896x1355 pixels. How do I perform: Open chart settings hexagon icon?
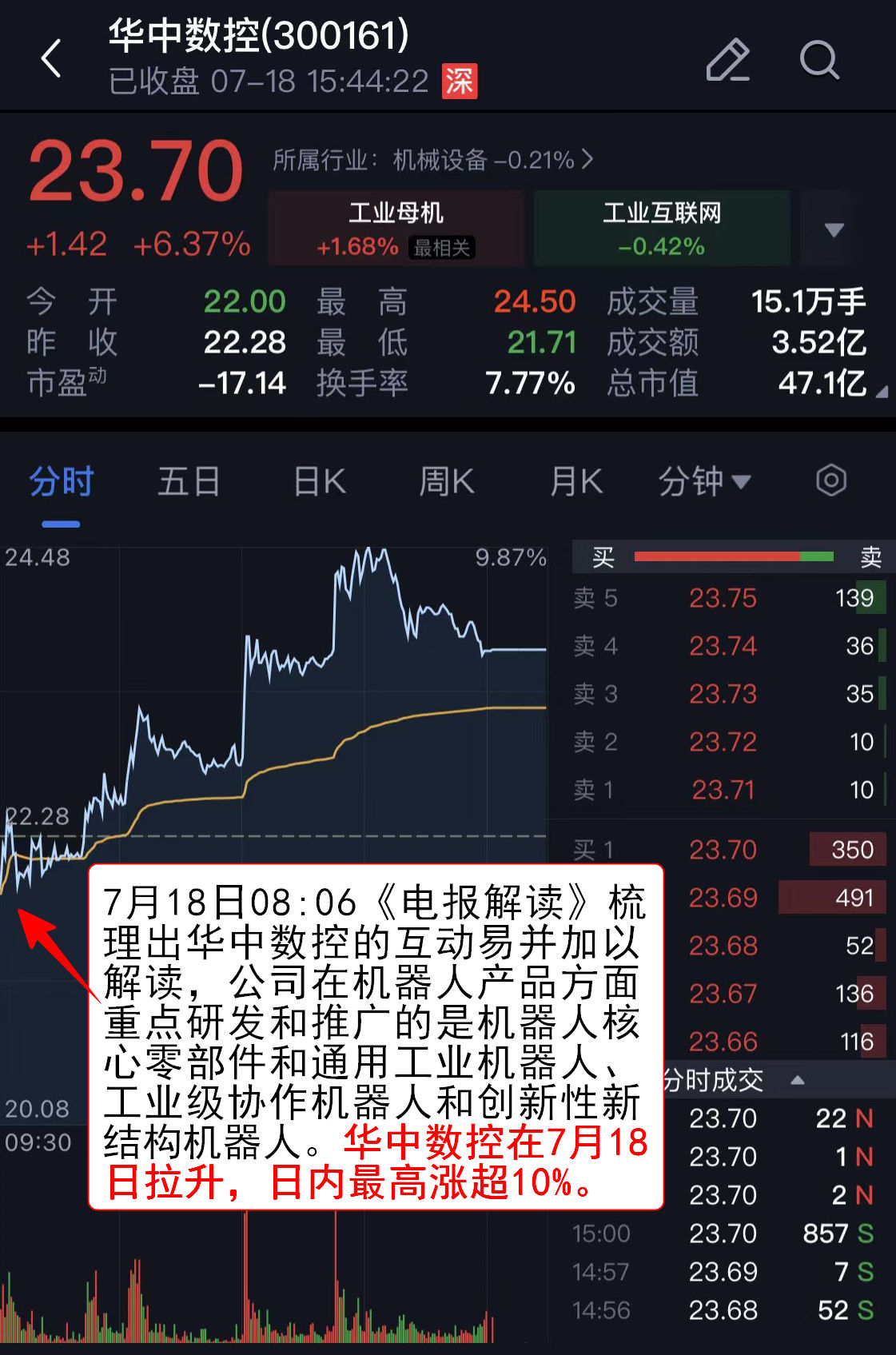(x=831, y=480)
